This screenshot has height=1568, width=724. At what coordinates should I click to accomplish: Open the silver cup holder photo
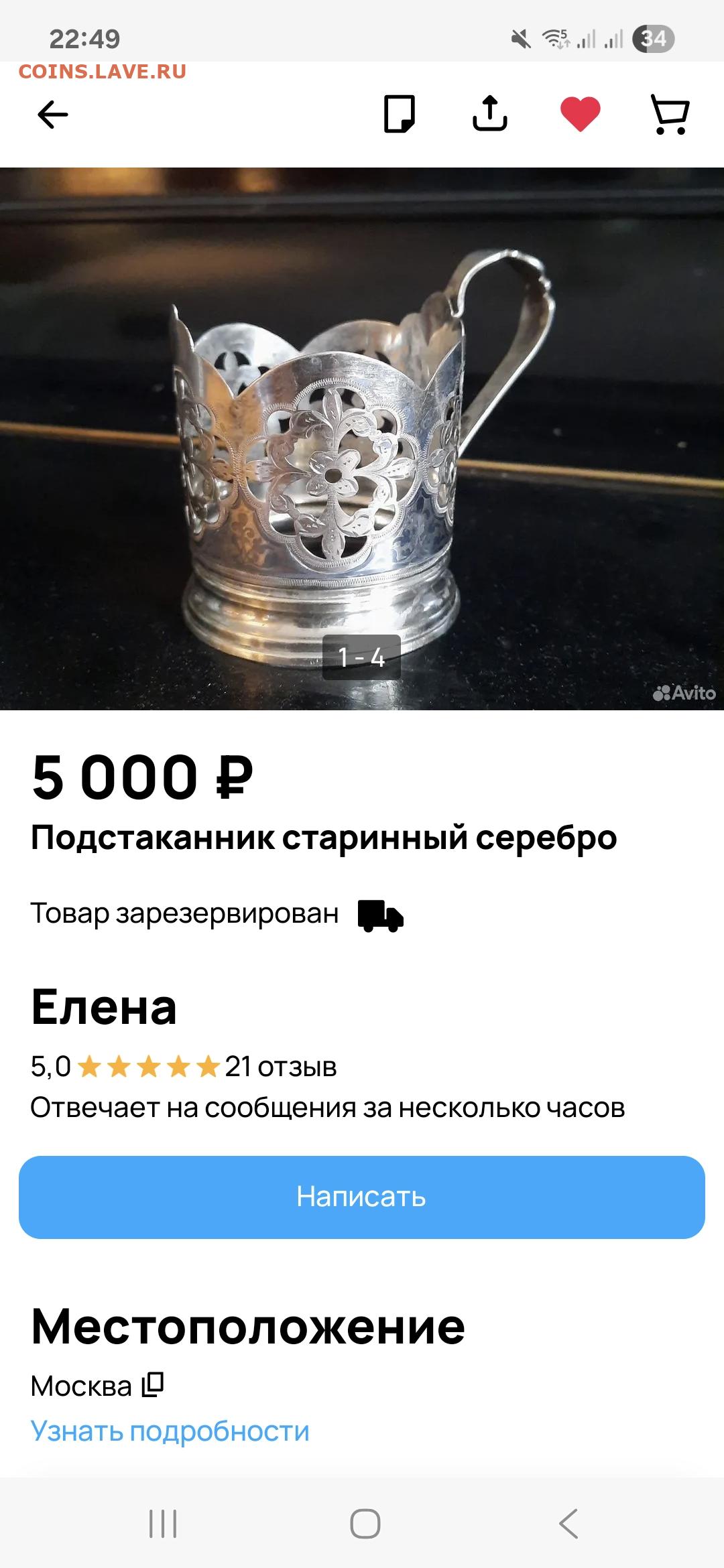tap(362, 439)
